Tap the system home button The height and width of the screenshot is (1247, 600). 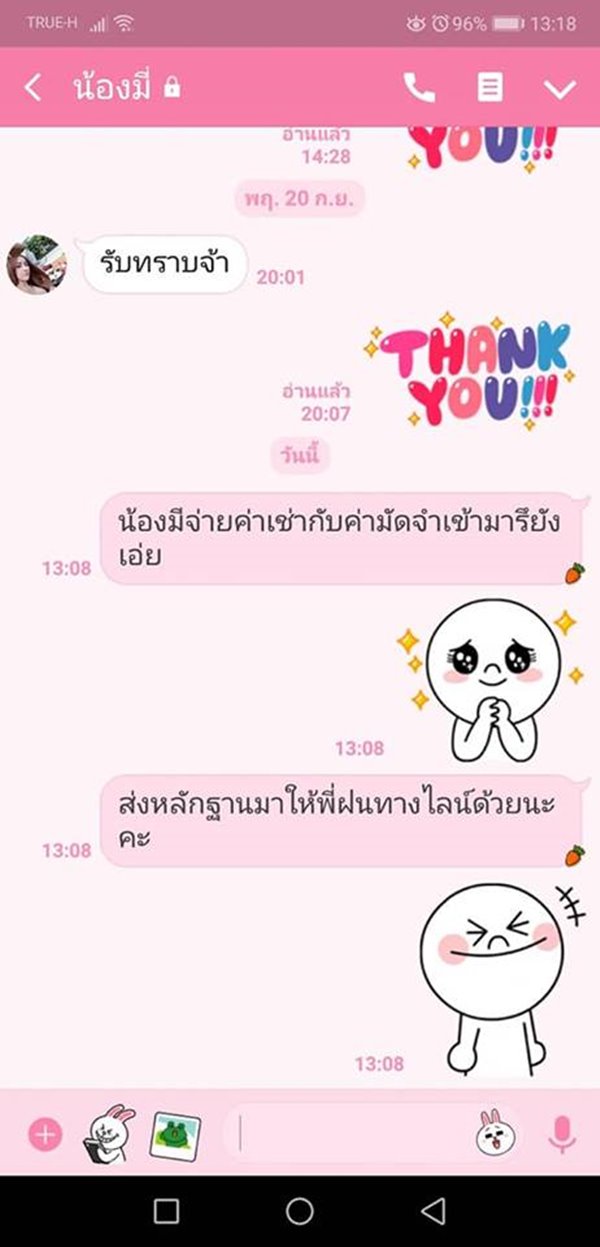tap(299, 1212)
